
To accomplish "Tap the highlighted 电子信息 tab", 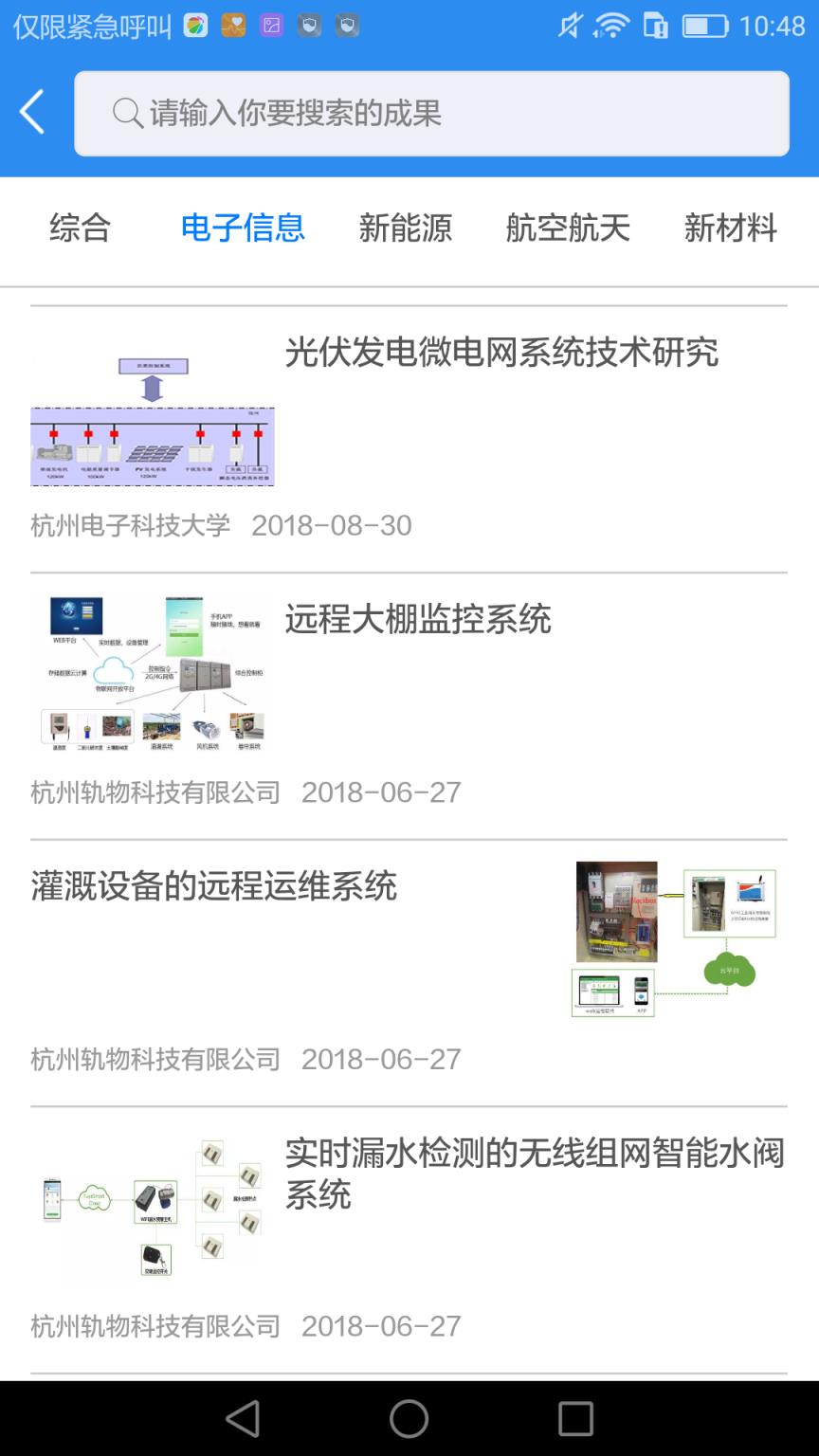I will (x=244, y=227).
